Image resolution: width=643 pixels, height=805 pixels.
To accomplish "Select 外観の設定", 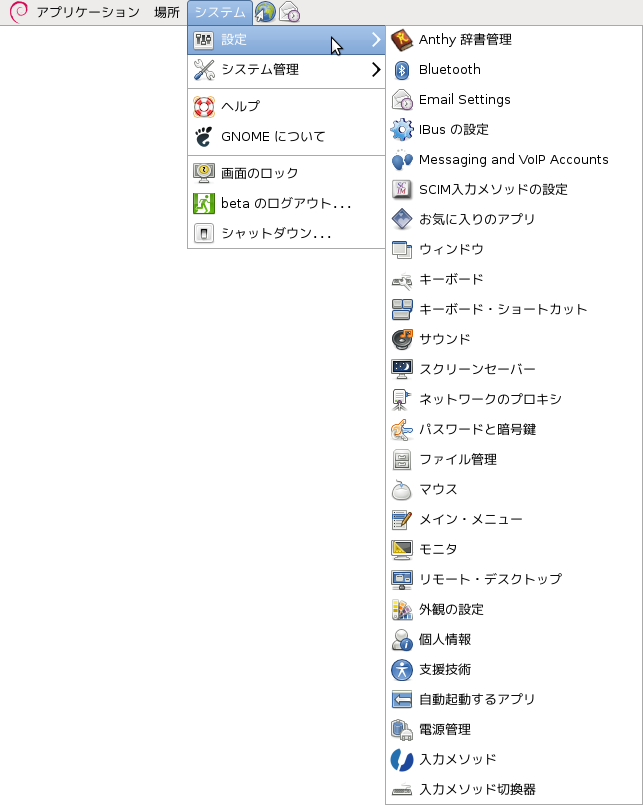I will (x=451, y=610).
